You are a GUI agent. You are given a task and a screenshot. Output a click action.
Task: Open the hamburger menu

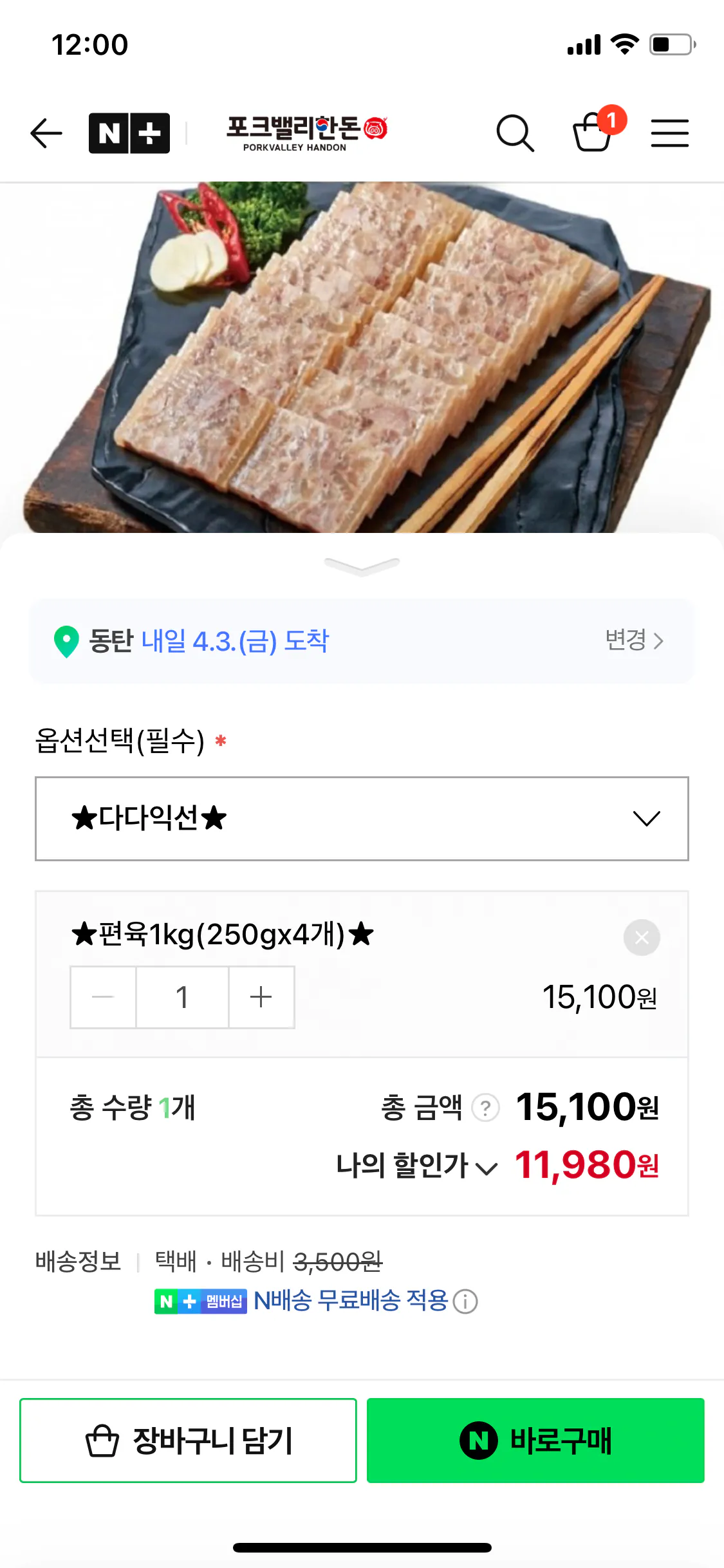pos(669,132)
